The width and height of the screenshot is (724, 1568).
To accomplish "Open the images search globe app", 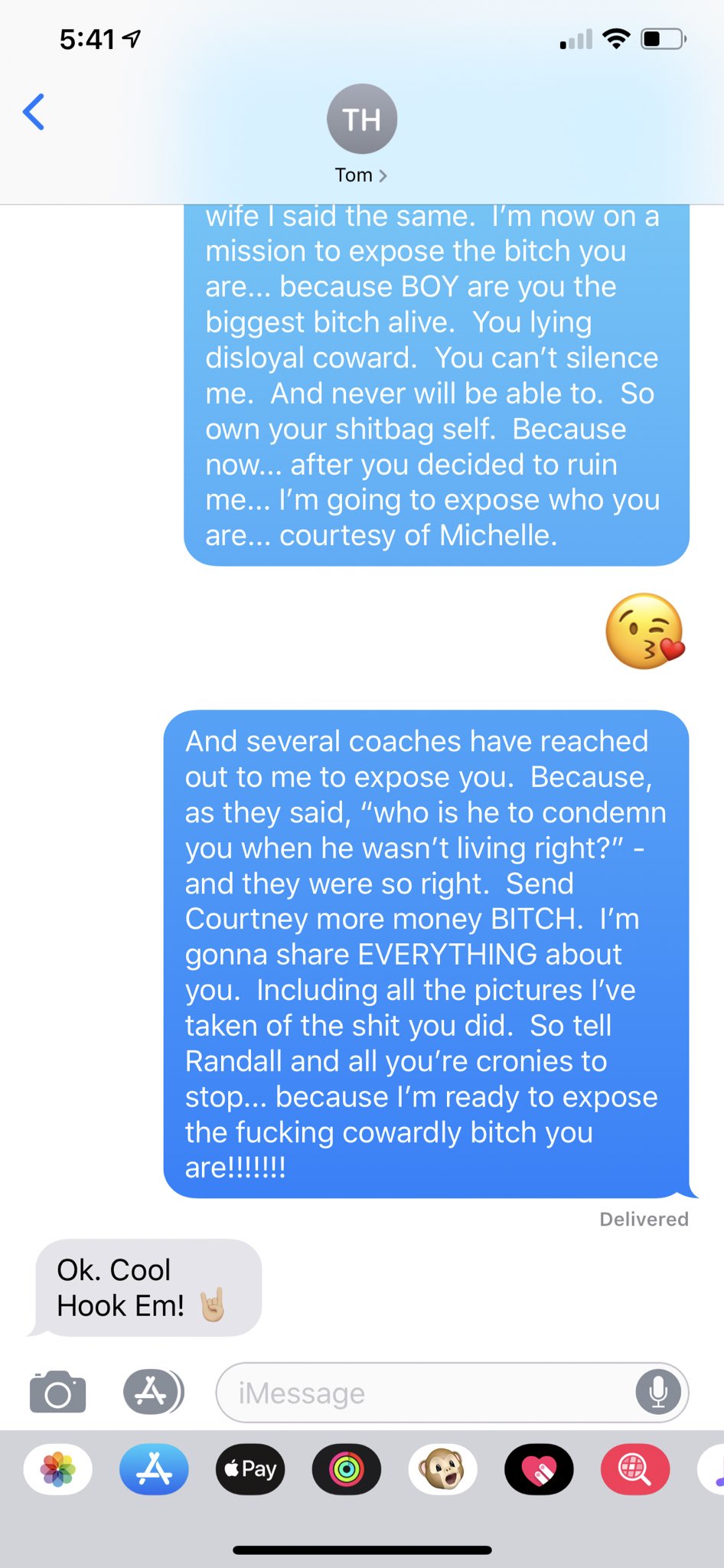I will (634, 1469).
